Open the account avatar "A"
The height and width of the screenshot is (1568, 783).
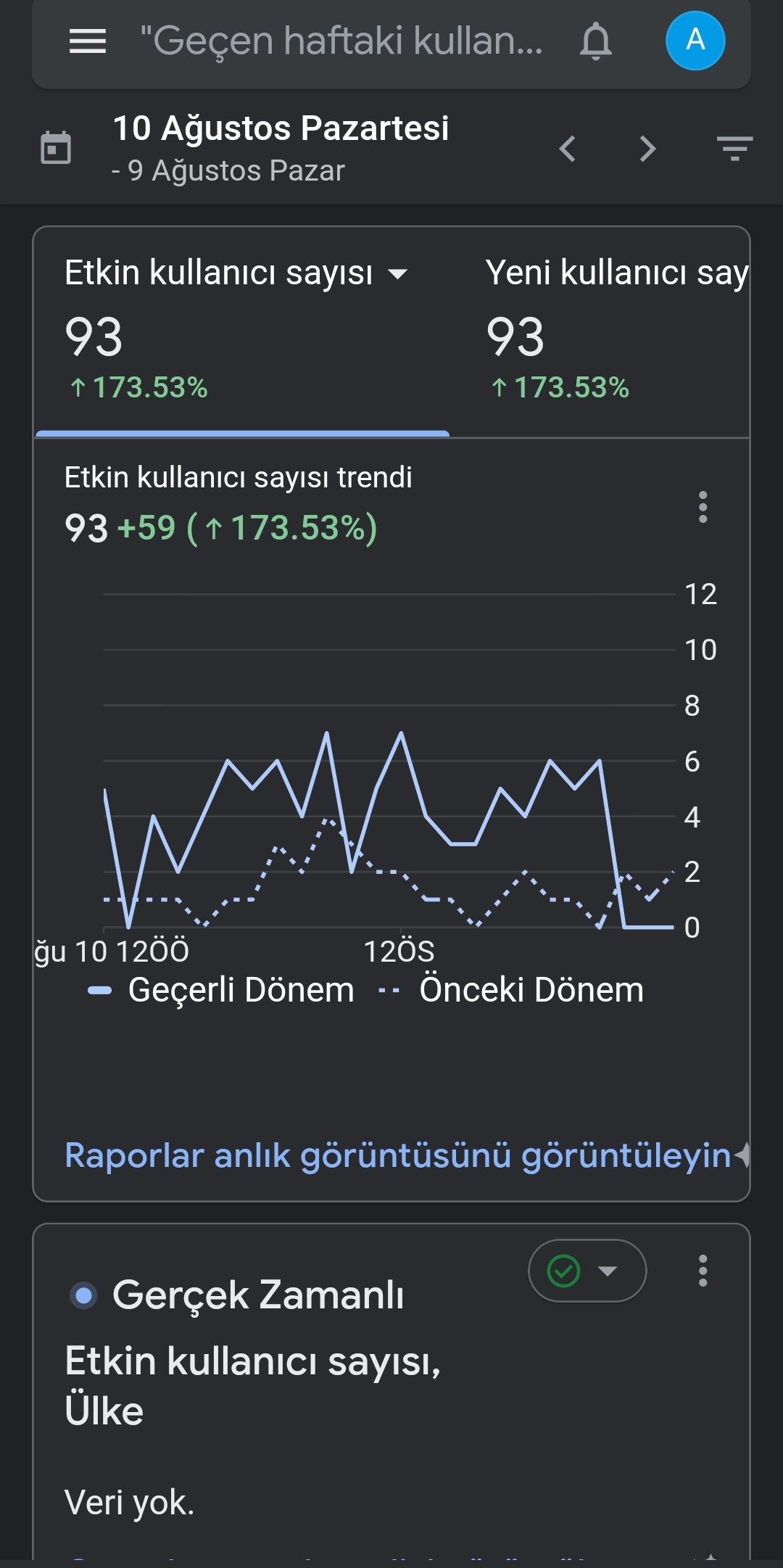(695, 41)
